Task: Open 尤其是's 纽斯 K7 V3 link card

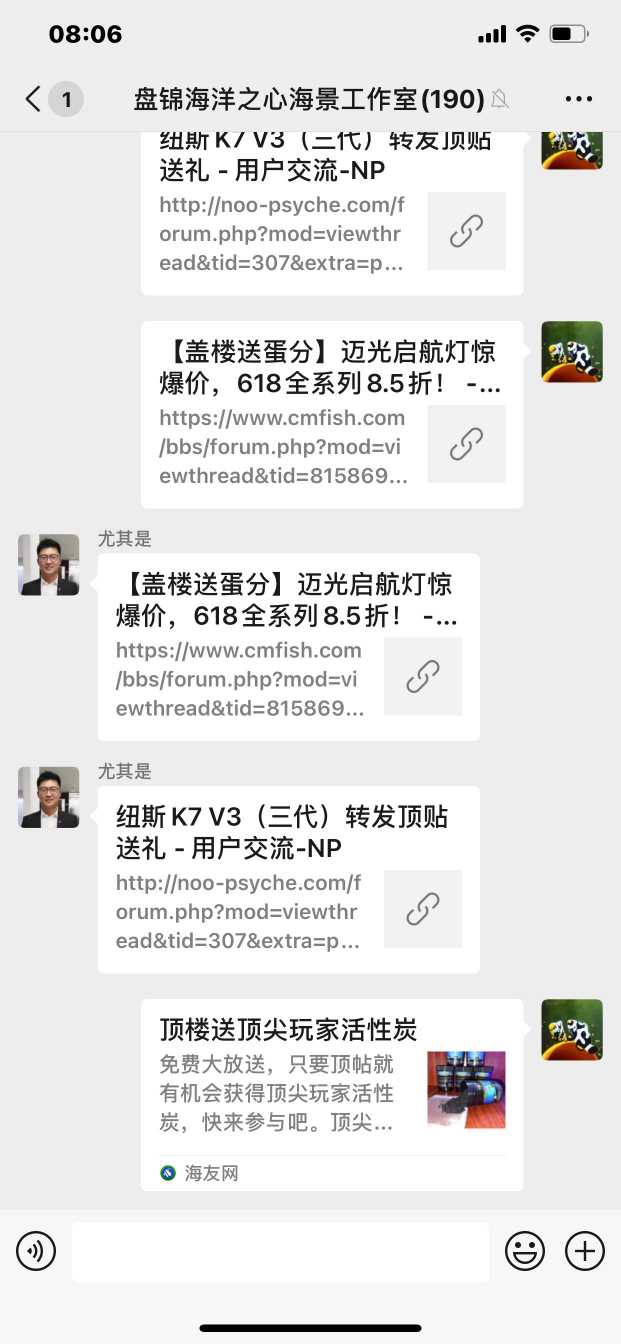Action: (x=288, y=879)
